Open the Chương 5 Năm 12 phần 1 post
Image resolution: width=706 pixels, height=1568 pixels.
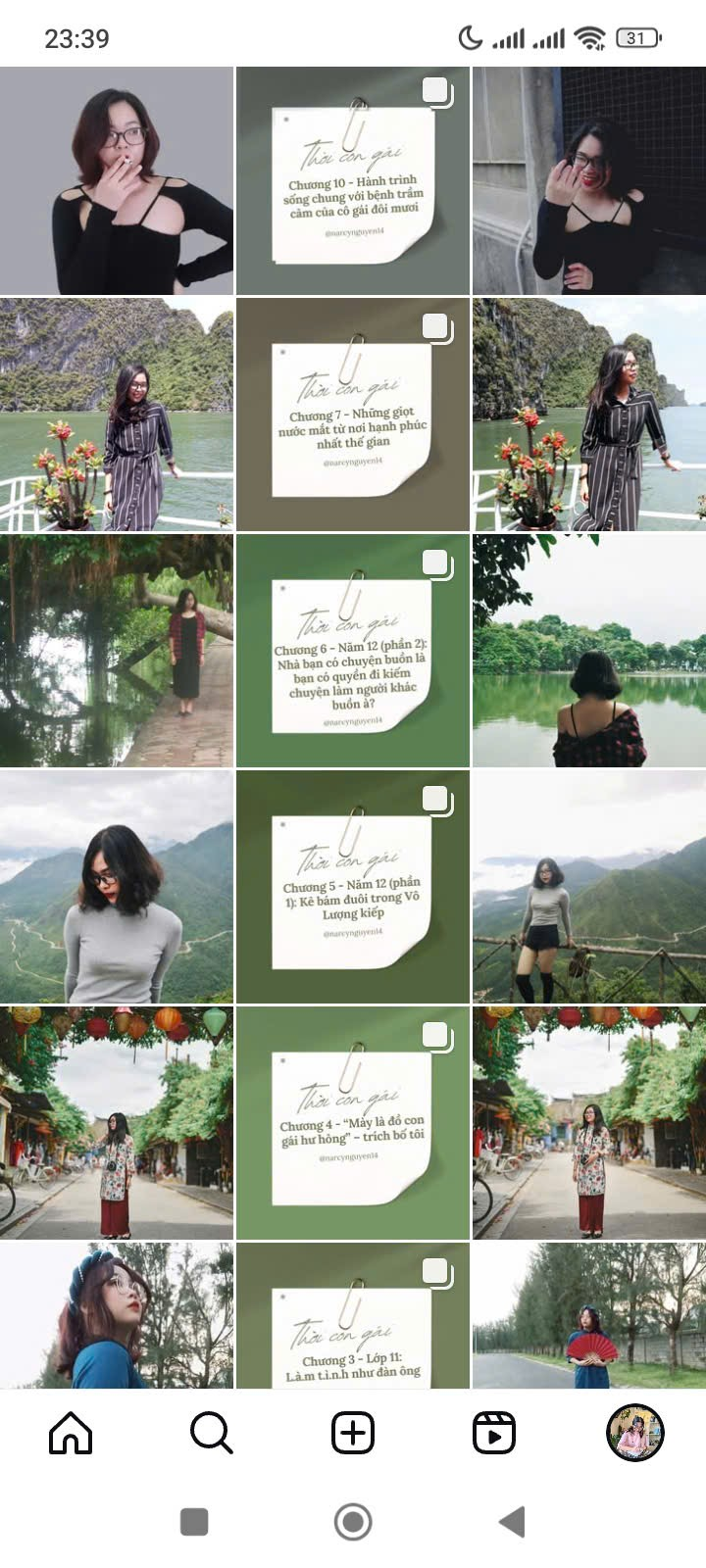[353, 887]
